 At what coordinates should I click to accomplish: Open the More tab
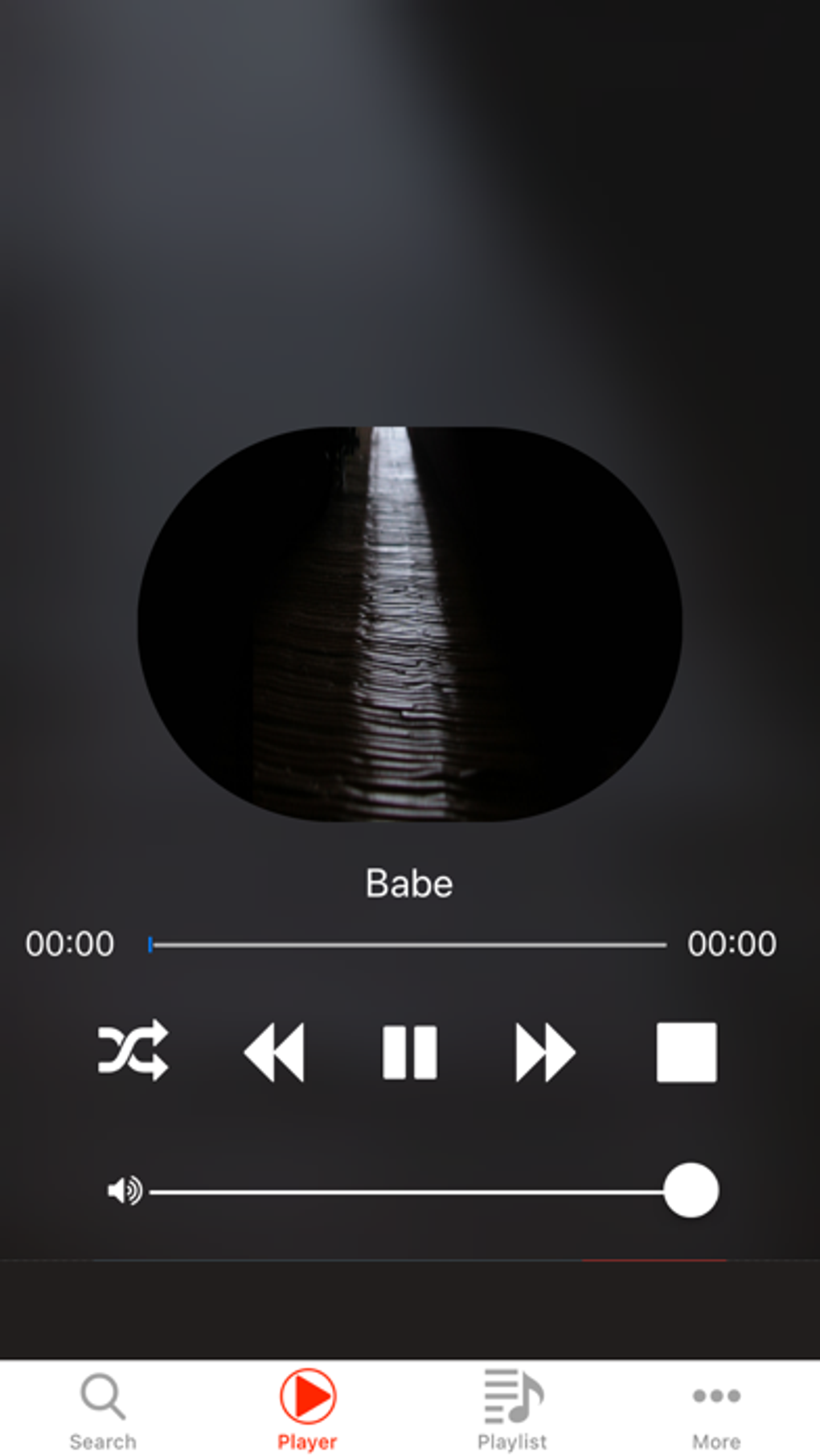pyautogui.click(x=716, y=1410)
